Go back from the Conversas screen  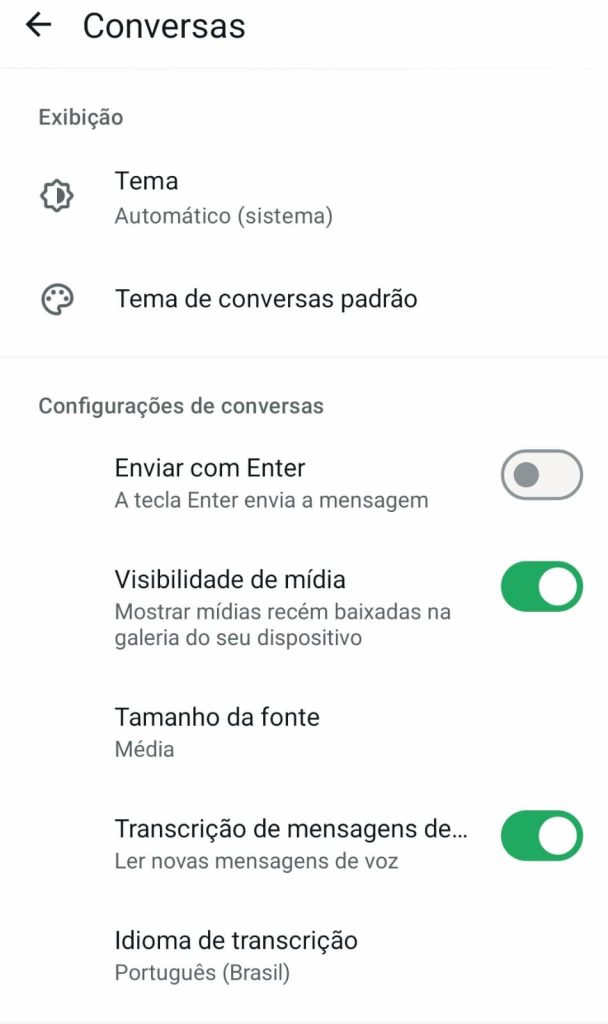click(39, 25)
